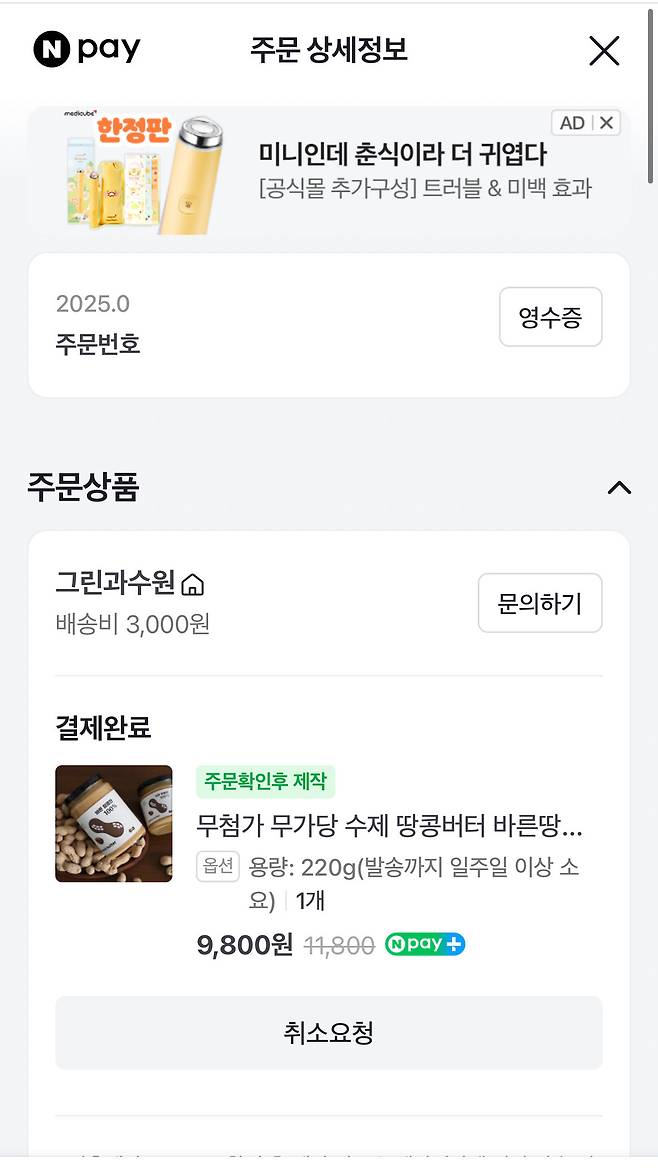Open the 무첨가 무가당 수제 땅콩버터 product title
Viewport: 658px width, 1169px height.
point(390,827)
